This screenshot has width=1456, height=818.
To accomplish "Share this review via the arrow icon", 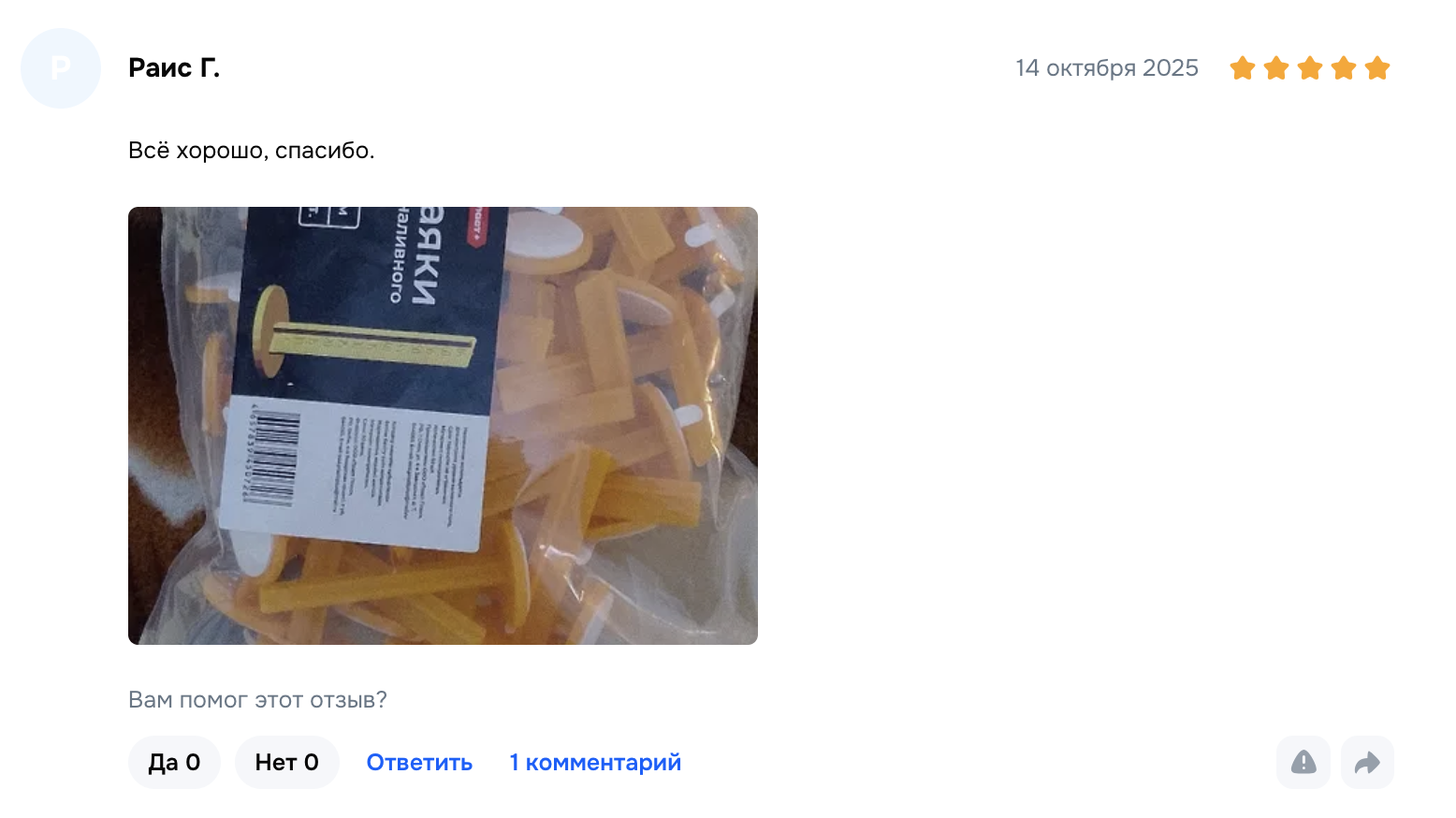I will pos(1367,763).
